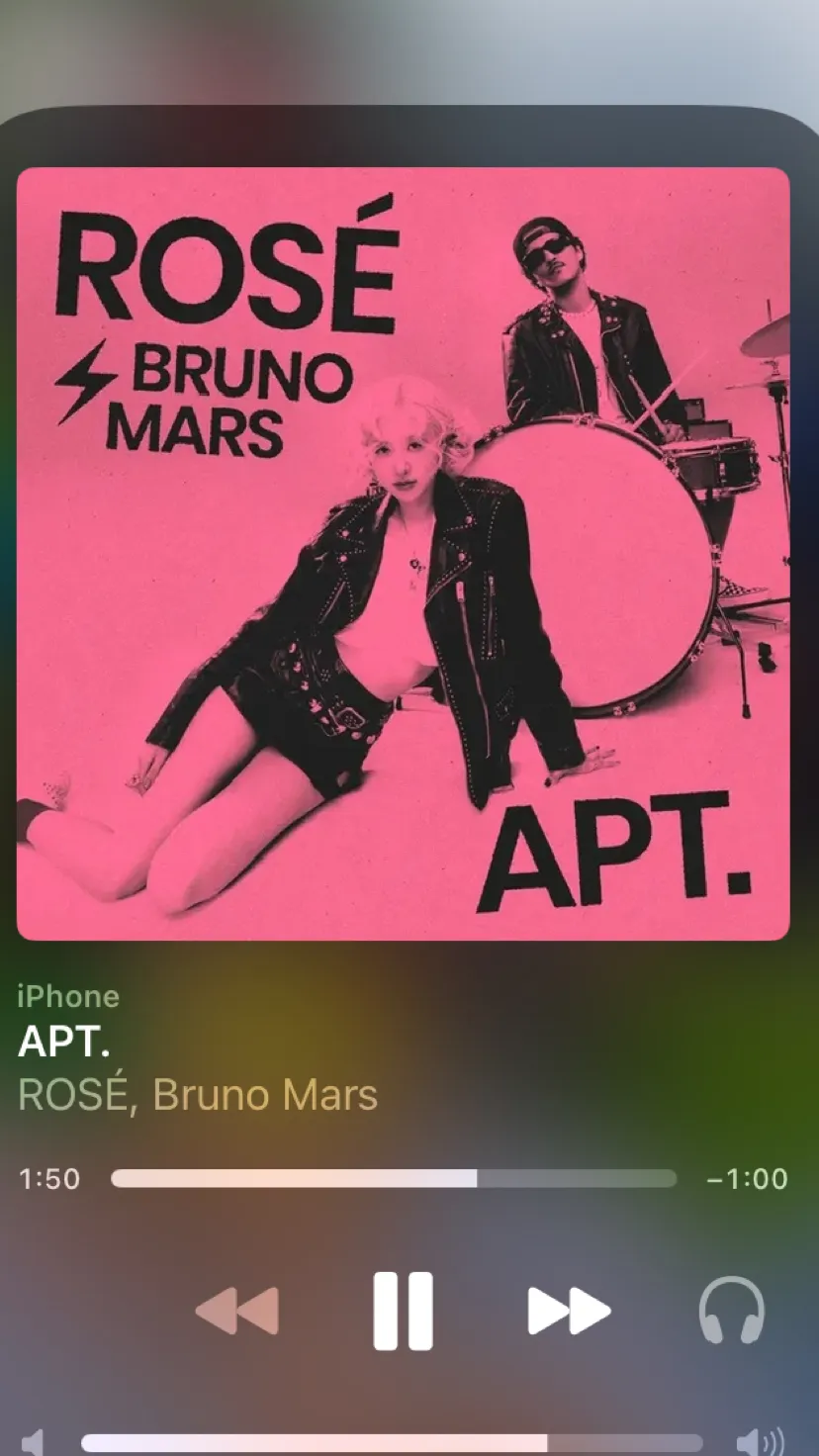
Task: Tap the playback progress bar
Action: [394, 1178]
